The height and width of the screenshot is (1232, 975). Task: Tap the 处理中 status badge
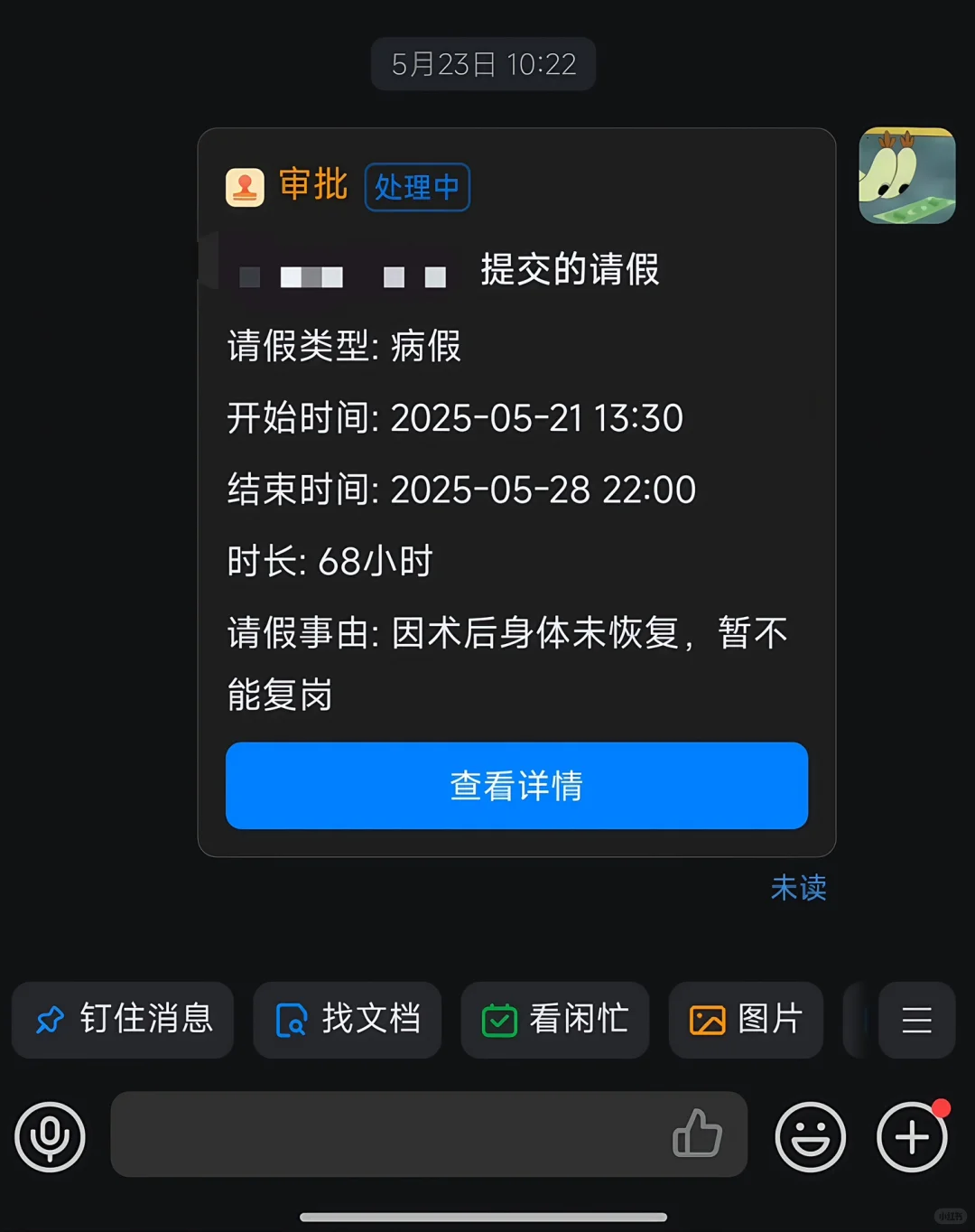[x=417, y=188]
